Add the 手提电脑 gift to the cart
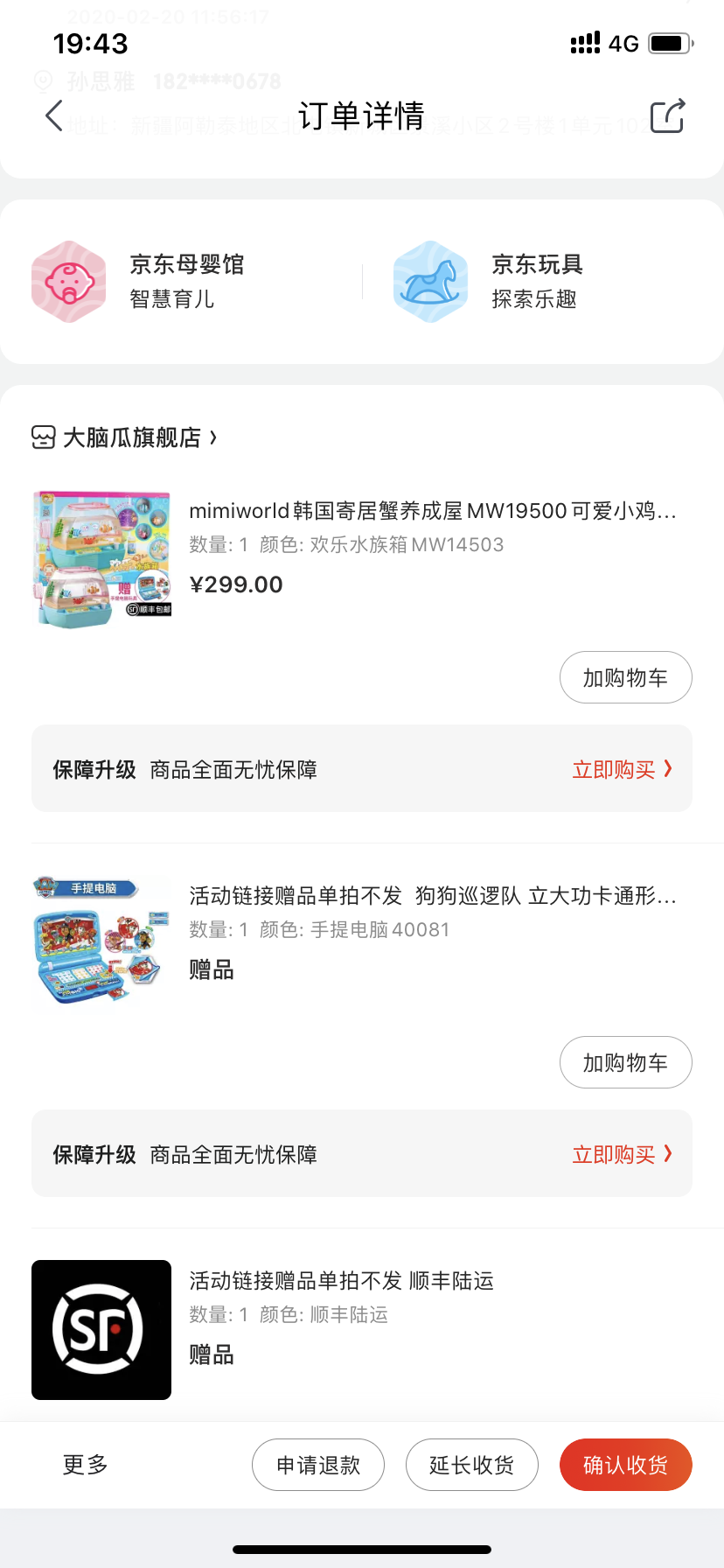Viewport: 724px width, 1568px height. [x=625, y=1062]
